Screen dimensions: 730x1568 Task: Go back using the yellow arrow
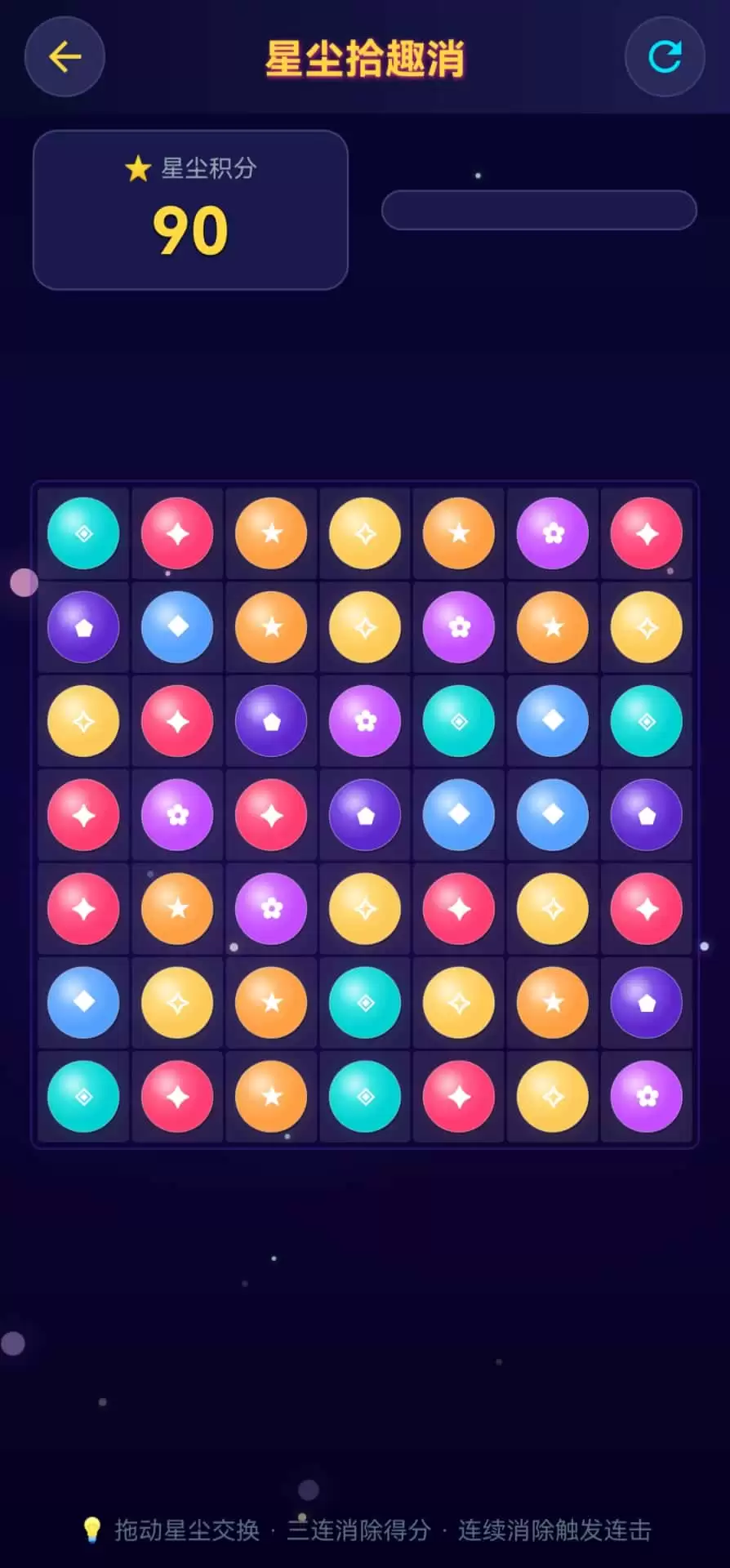pos(65,57)
